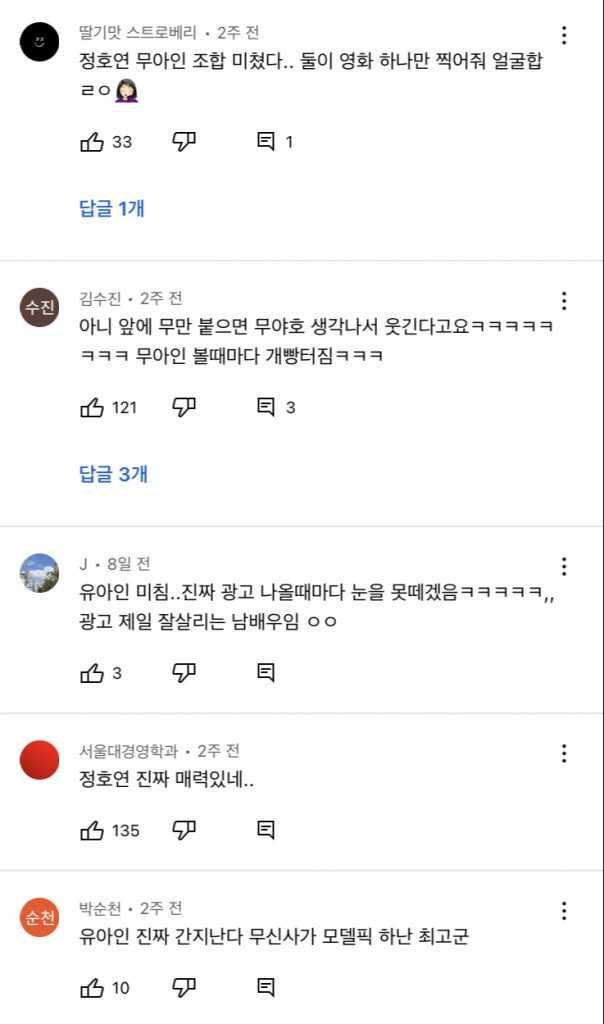Reply to J's comment

click(266, 673)
